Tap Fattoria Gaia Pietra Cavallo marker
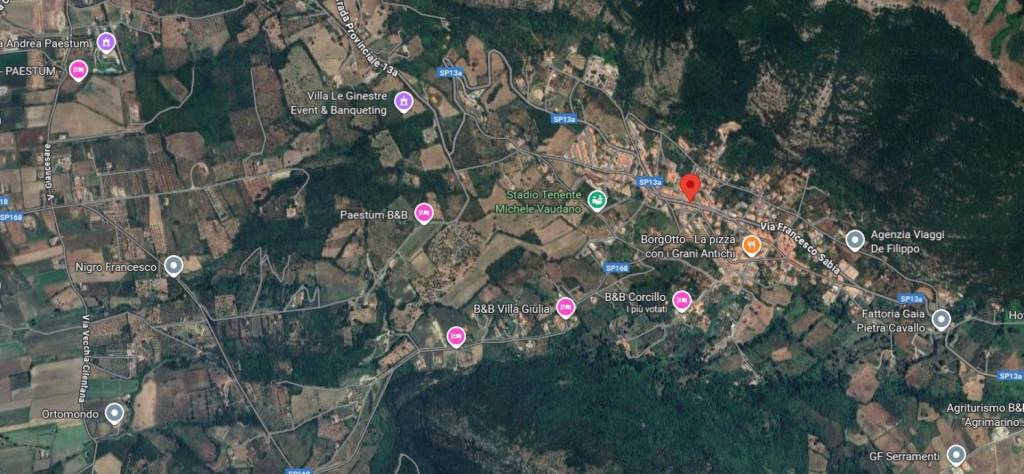This screenshot has width=1024, height=474. tap(941, 320)
